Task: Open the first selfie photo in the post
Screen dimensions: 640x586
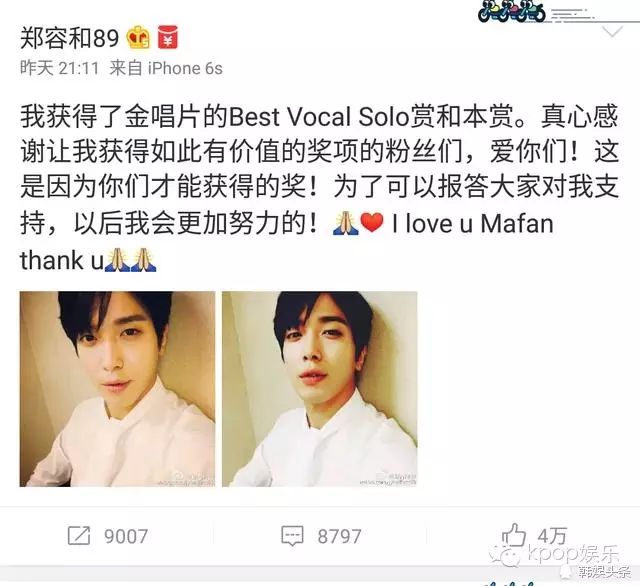Action: pyautogui.click(x=118, y=389)
